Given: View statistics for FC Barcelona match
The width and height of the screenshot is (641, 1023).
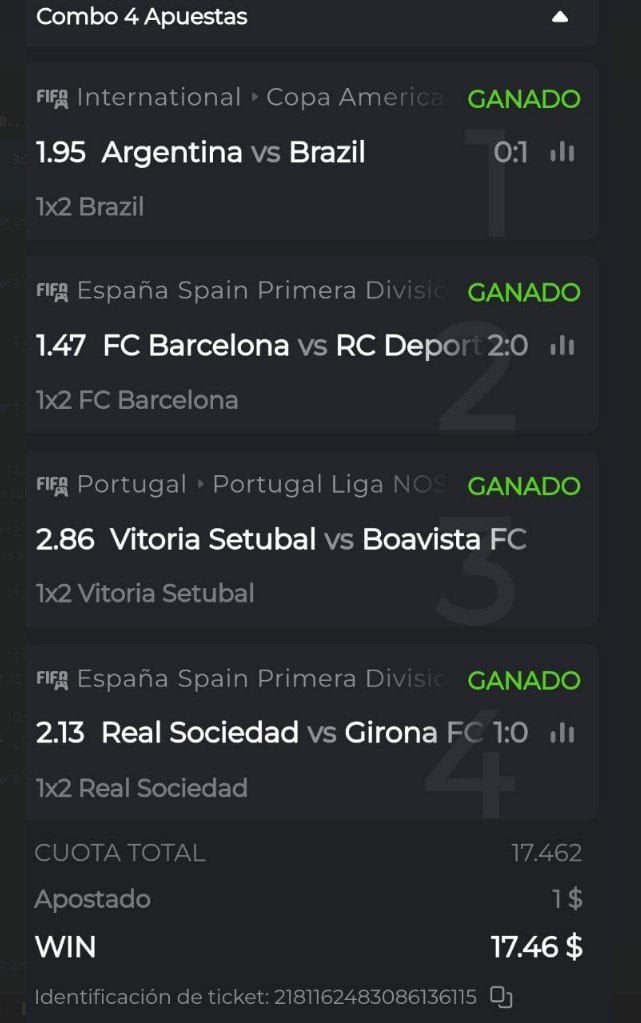Looking at the screenshot, I should 563,346.
